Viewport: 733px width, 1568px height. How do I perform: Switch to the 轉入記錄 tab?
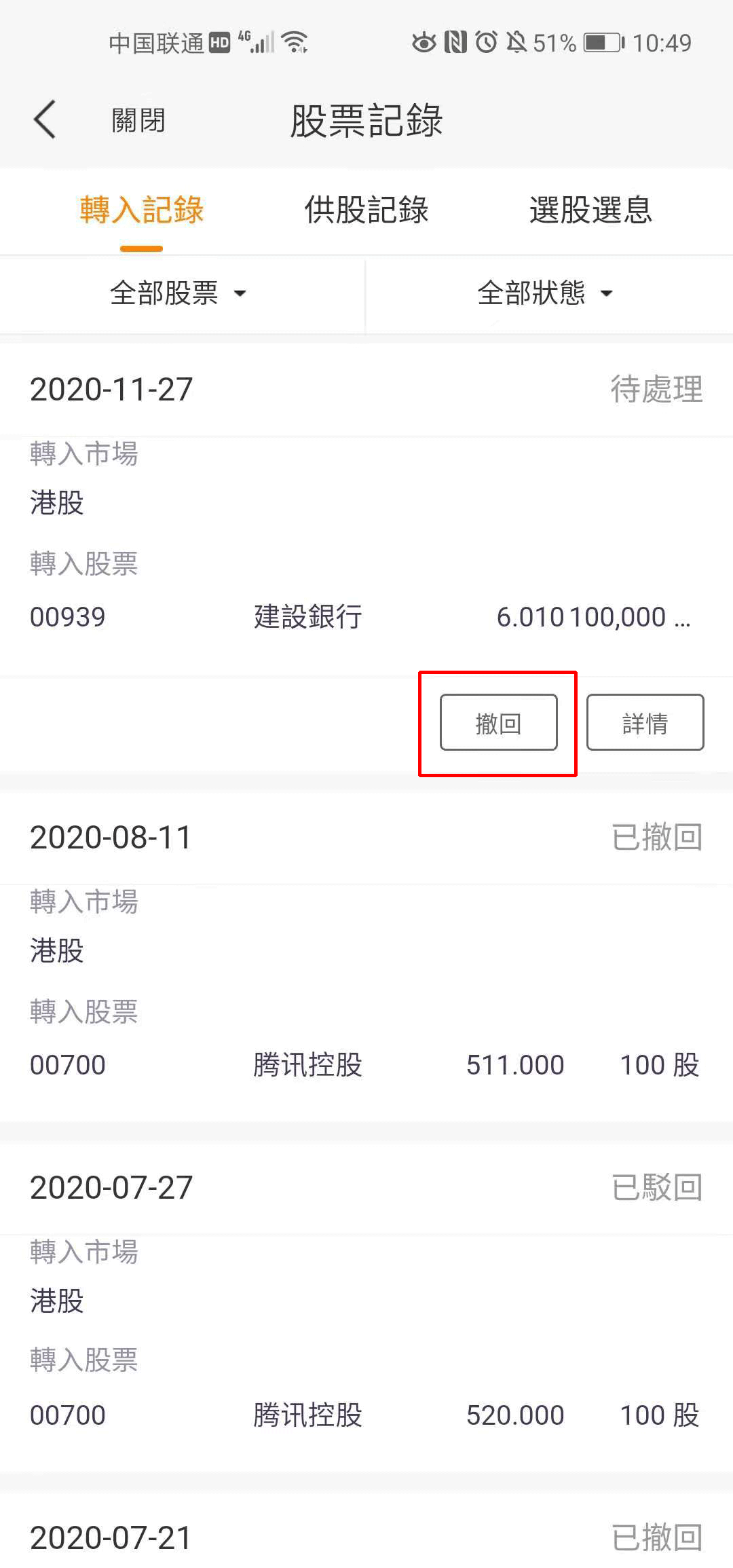141,210
